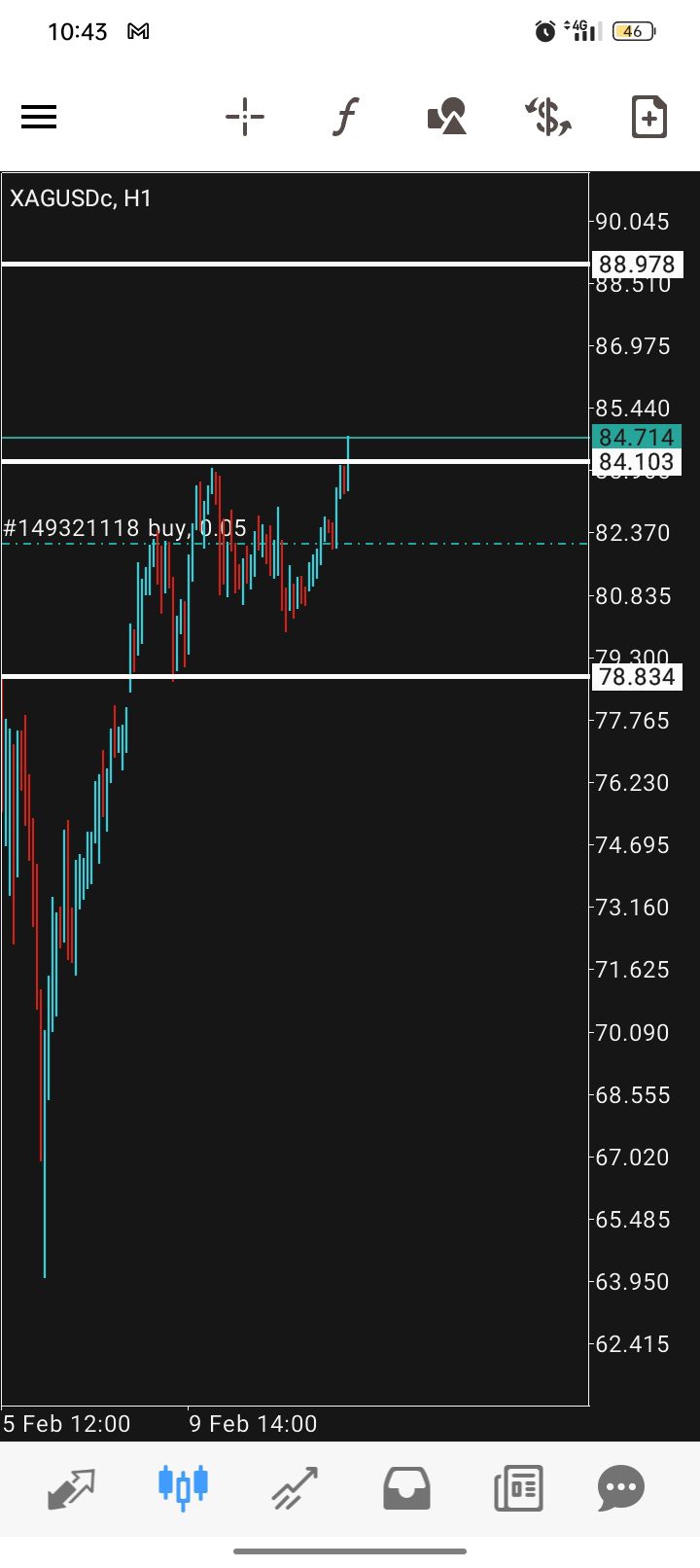Create a new order
The image size is (700, 1568).
pyautogui.click(x=648, y=118)
